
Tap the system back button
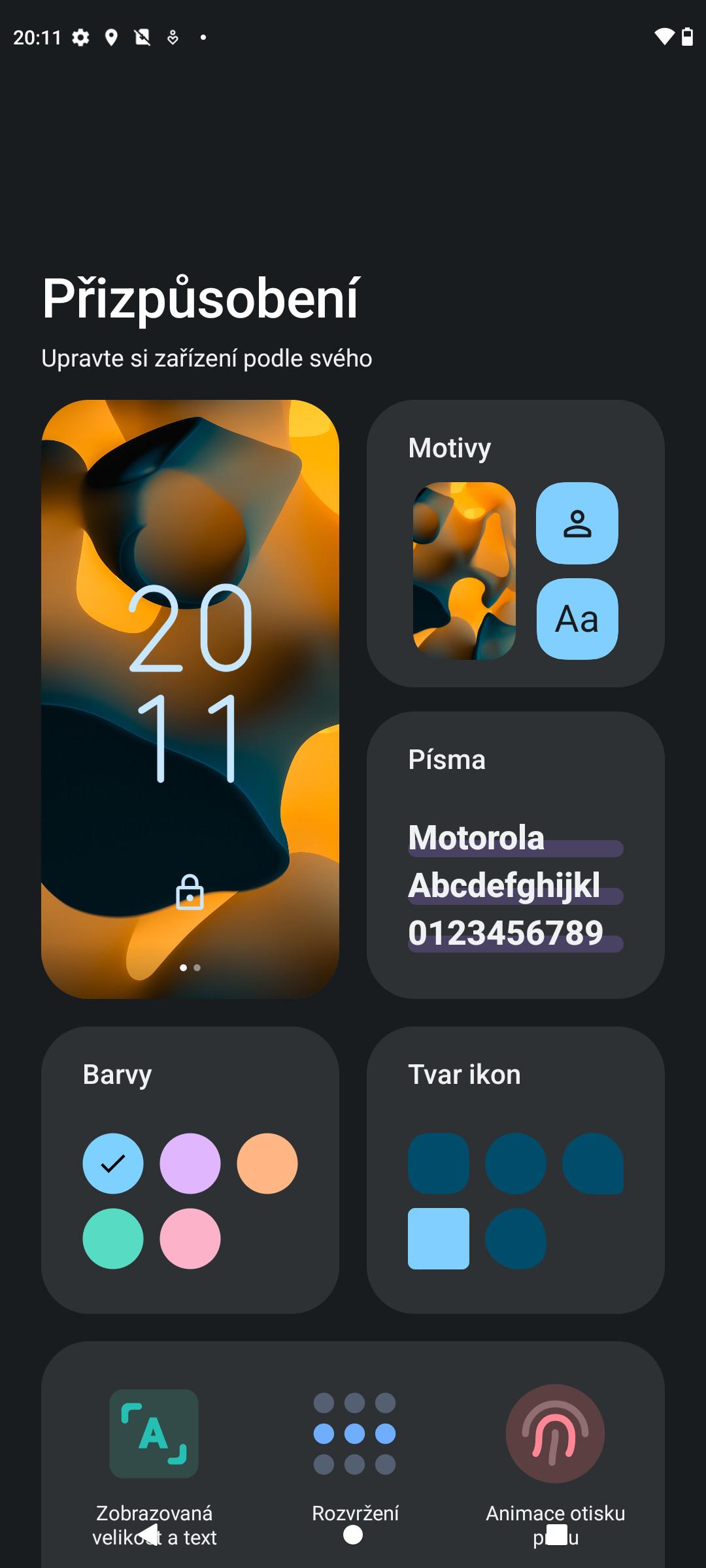150,1535
